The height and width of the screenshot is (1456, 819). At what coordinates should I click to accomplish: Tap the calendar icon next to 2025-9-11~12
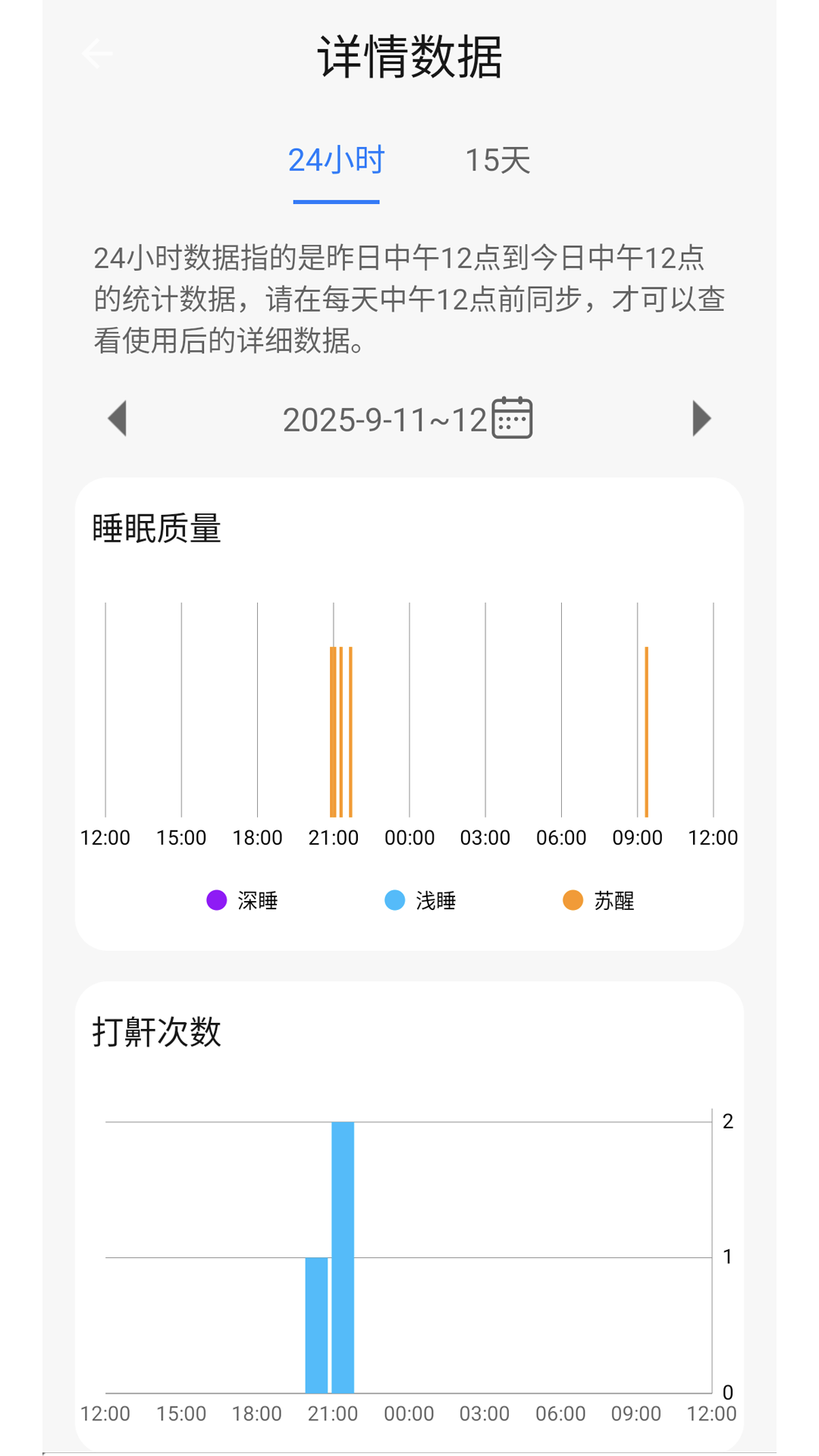[513, 418]
